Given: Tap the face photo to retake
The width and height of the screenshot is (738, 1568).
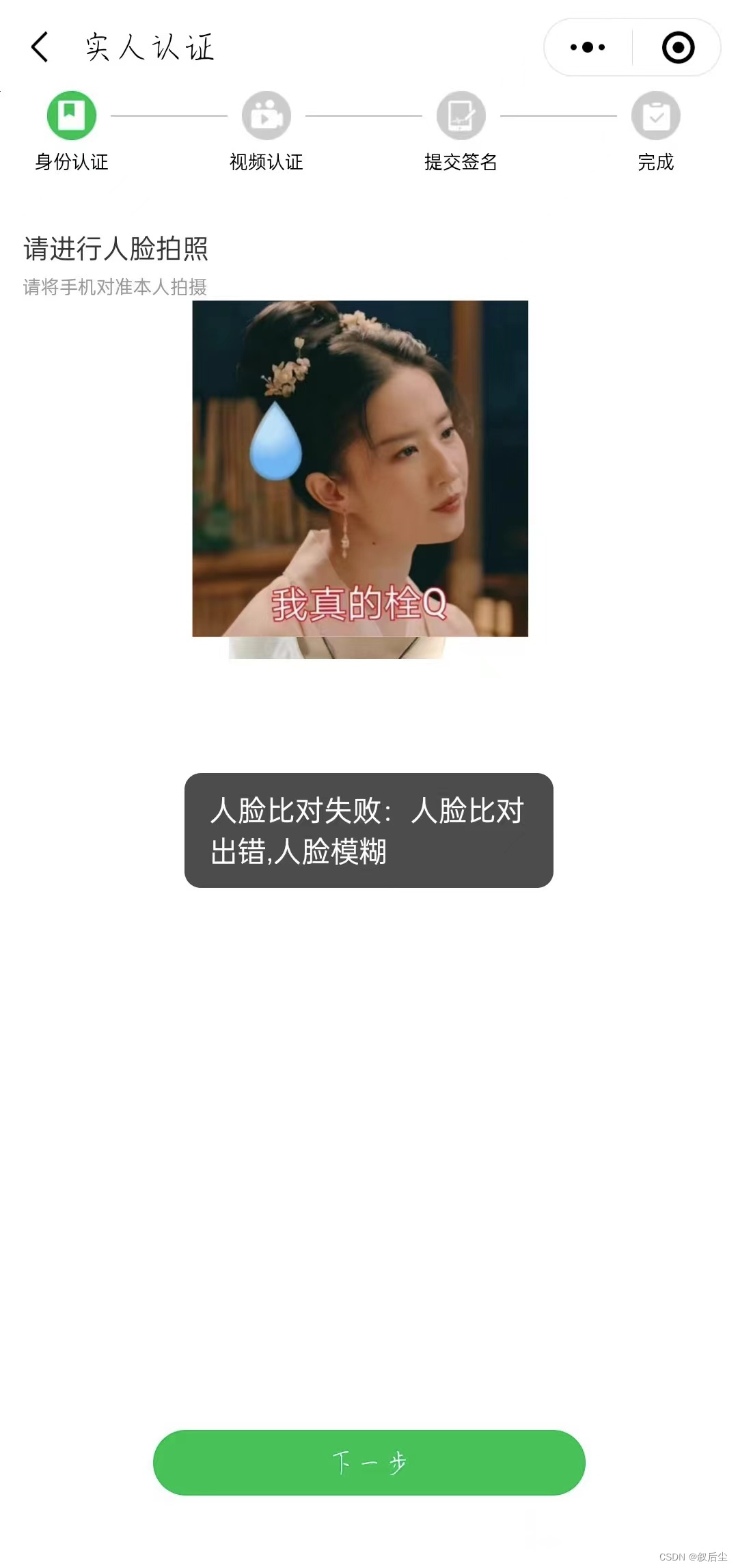Looking at the screenshot, I should coord(360,469).
